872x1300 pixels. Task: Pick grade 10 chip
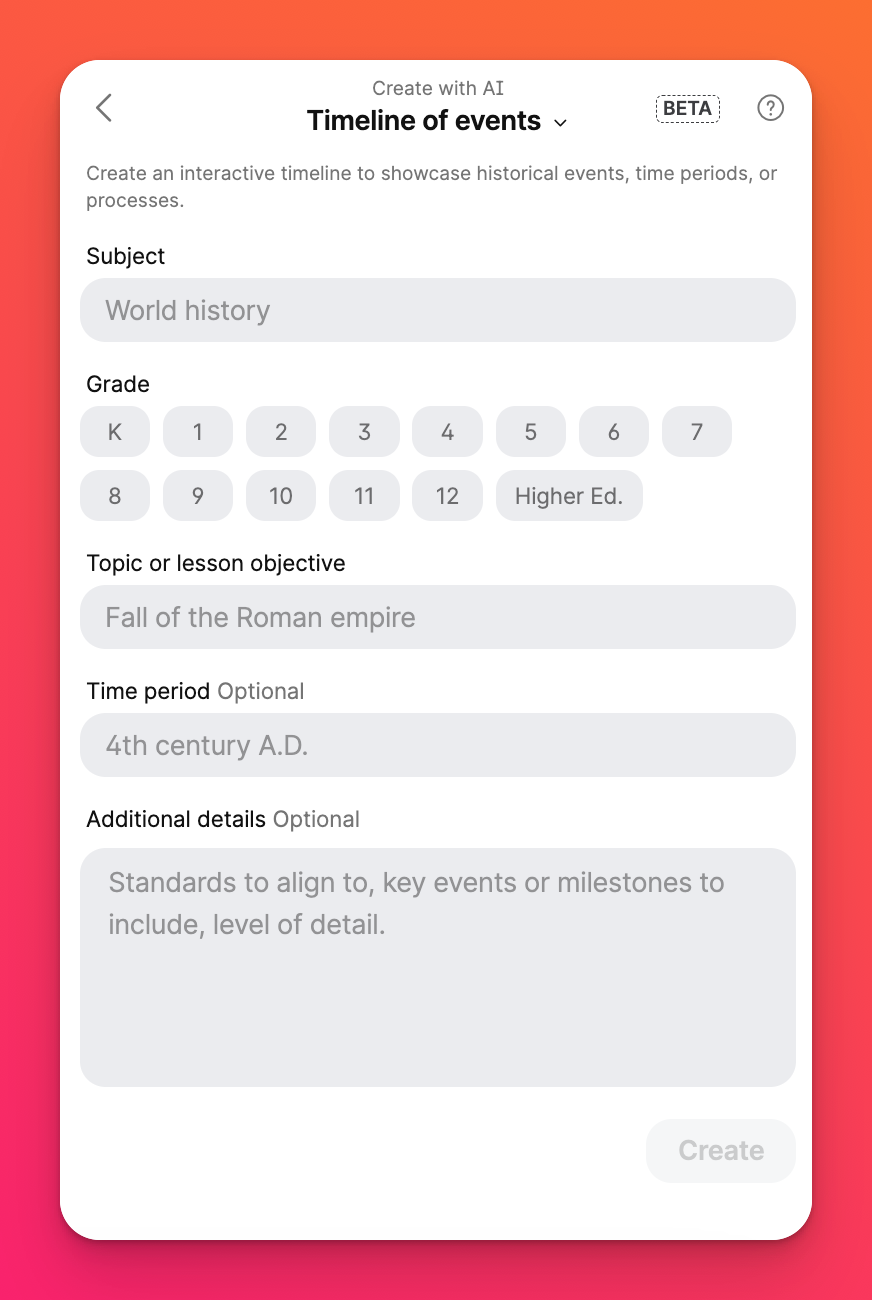click(281, 496)
